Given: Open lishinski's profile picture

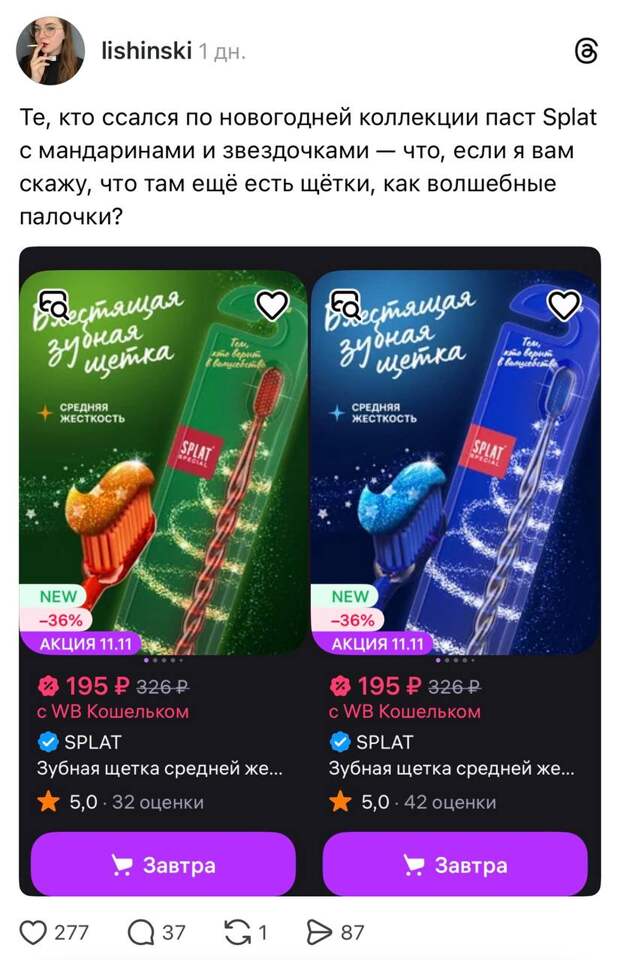Looking at the screenshot, I should pyautogui.click(x=50, y=50).
